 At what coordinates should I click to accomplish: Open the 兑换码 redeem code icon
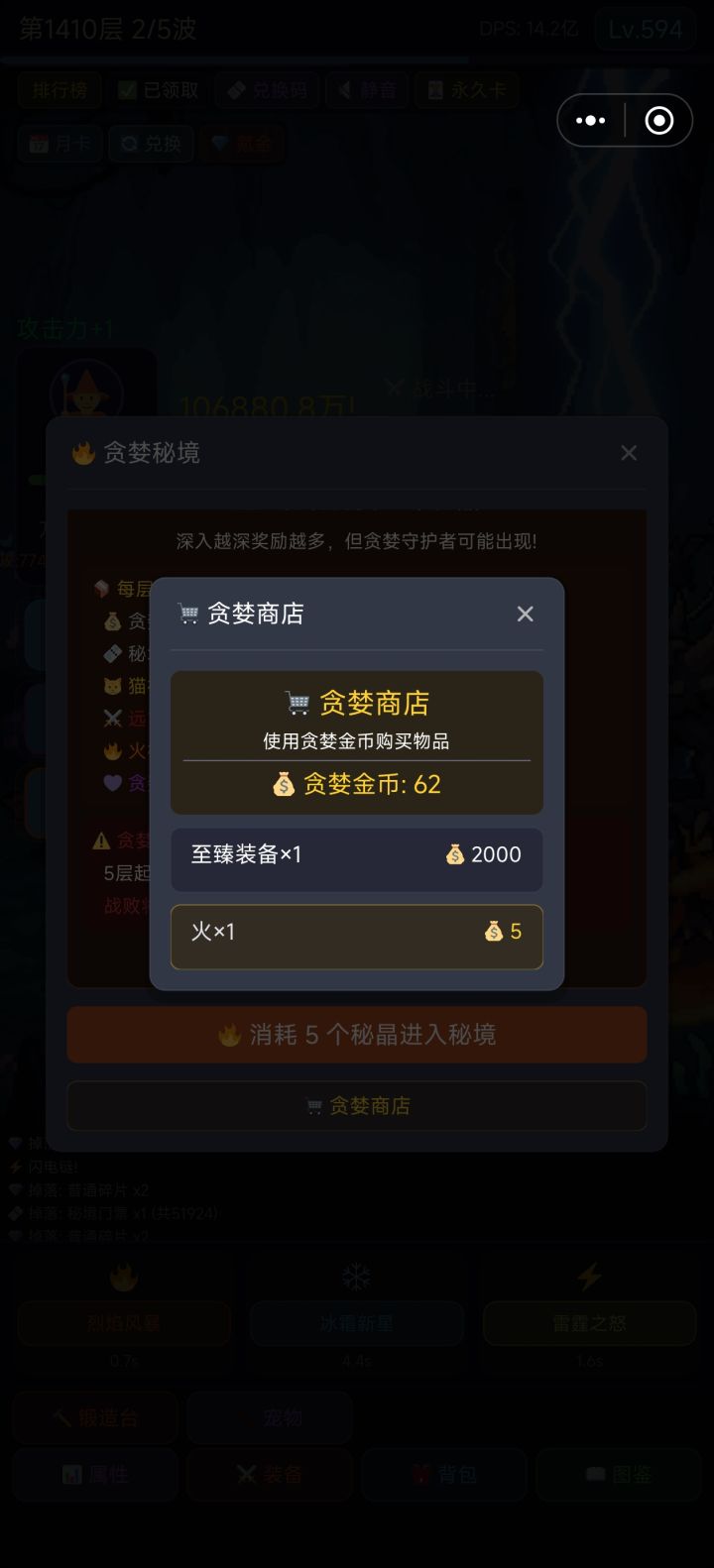[x=267, y=90]
